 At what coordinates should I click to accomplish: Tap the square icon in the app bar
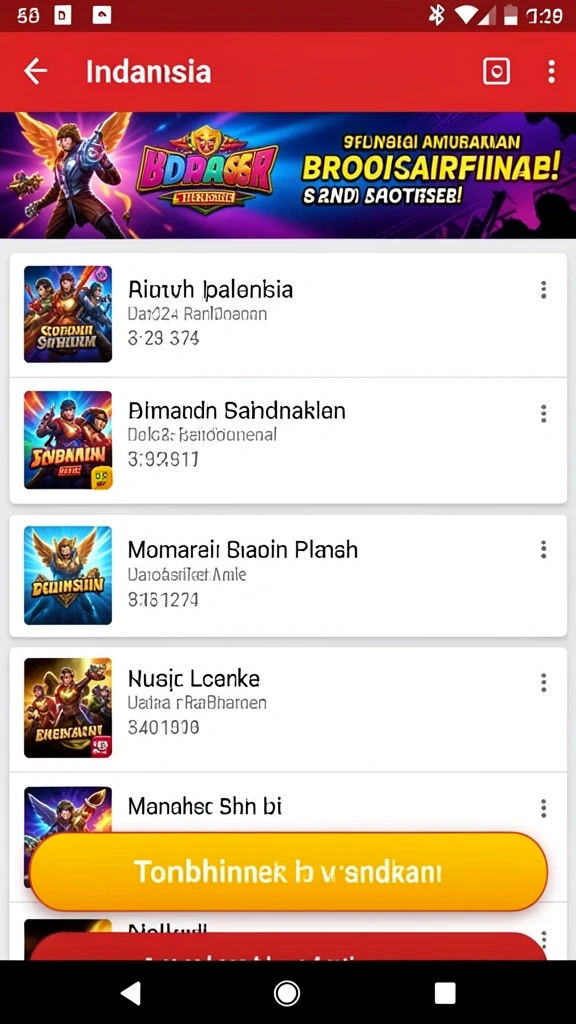pos(496,71)
